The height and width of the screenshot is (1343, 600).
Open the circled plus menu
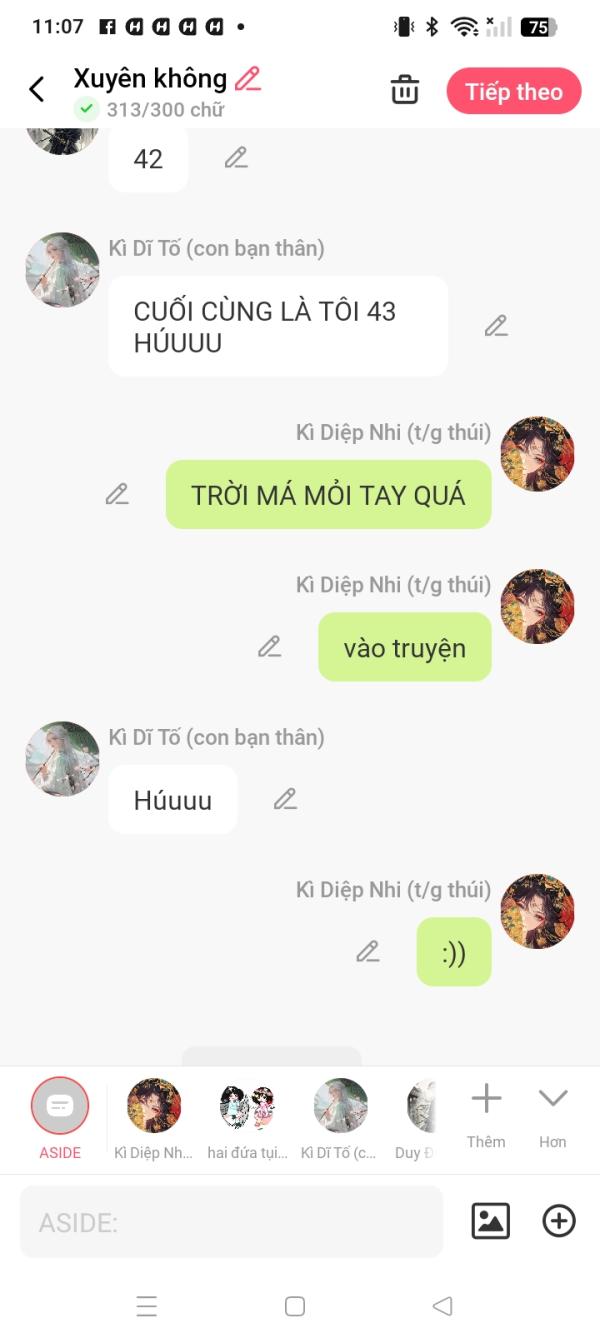559,1221
